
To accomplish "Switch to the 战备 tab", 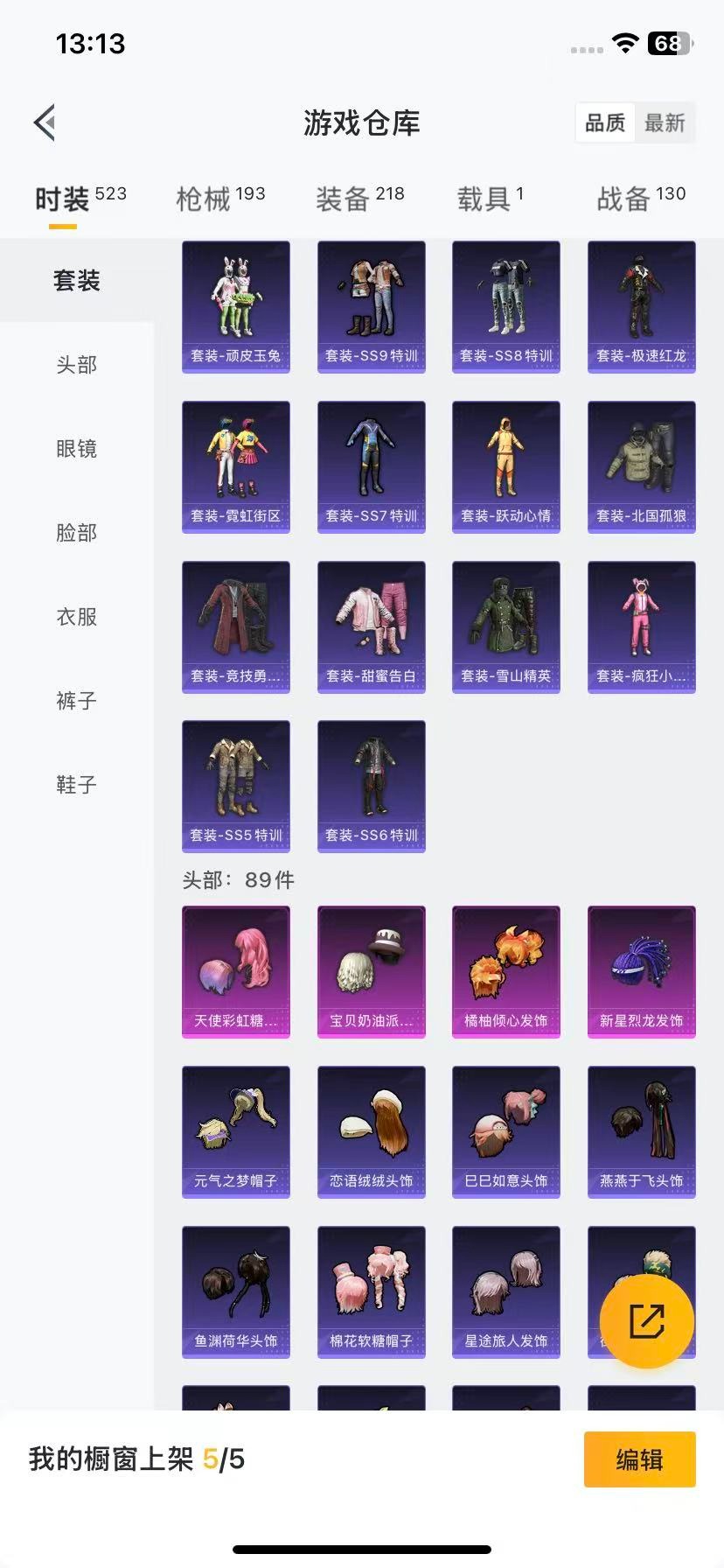I will (640, 199).
